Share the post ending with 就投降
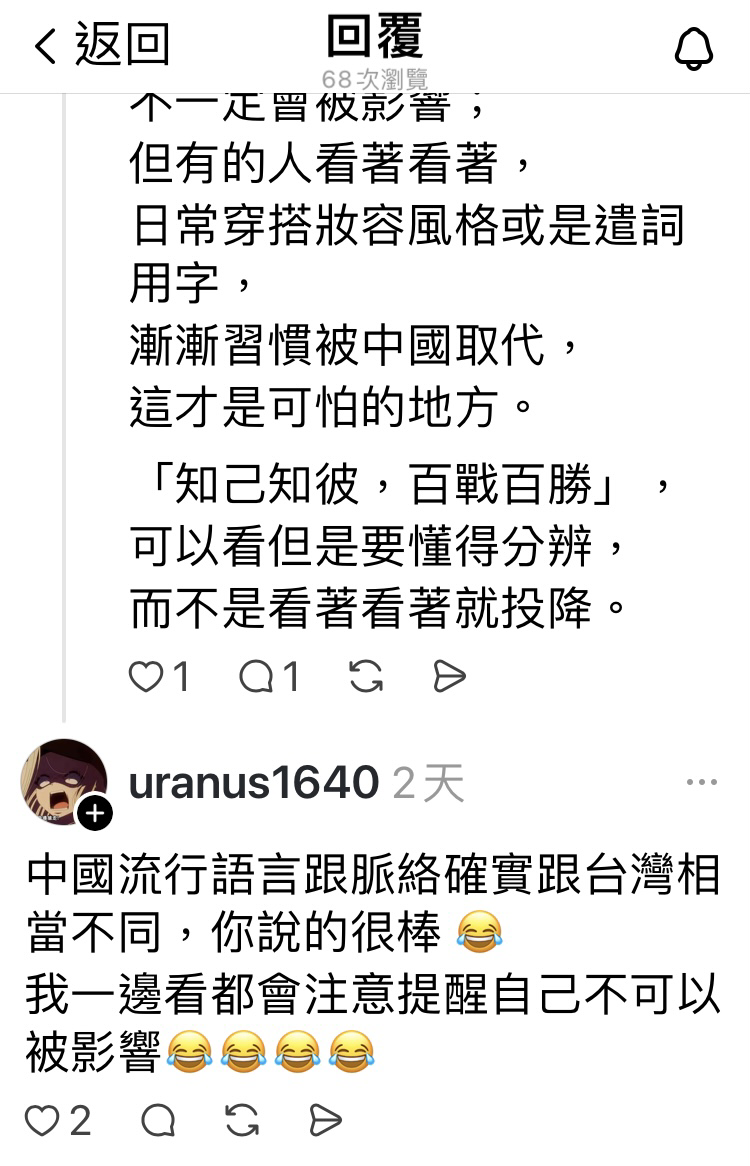The height and width of the screenshot is (1166, 750). [449, 677]
